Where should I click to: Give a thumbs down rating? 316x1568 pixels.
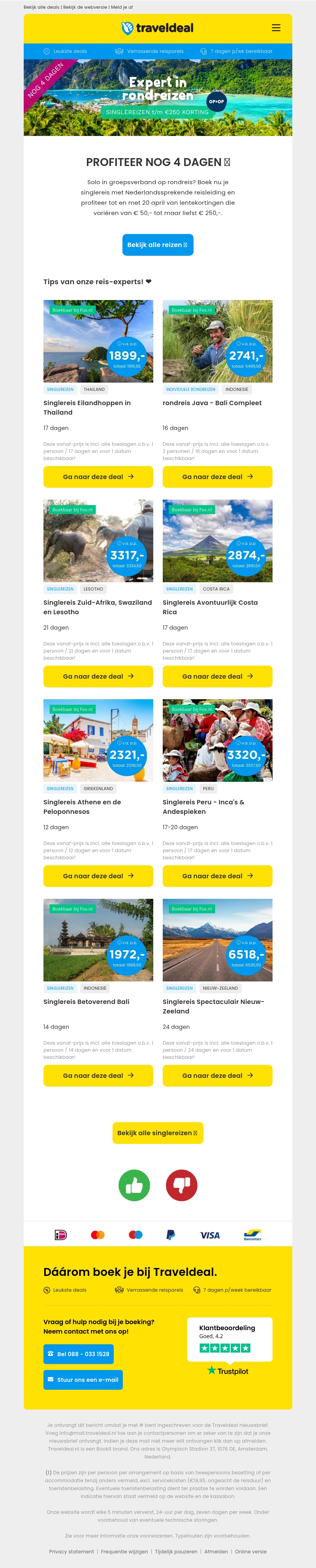click(x=181, y=1185)
